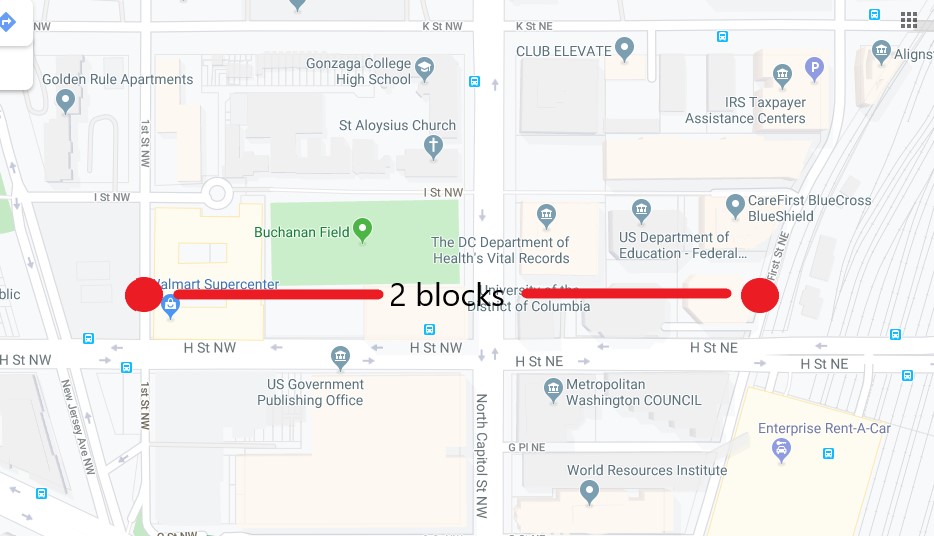This screenshot has height=536, width=934.
Task: Select the Golden Rule Apartments pin
Action: (66, 100)
